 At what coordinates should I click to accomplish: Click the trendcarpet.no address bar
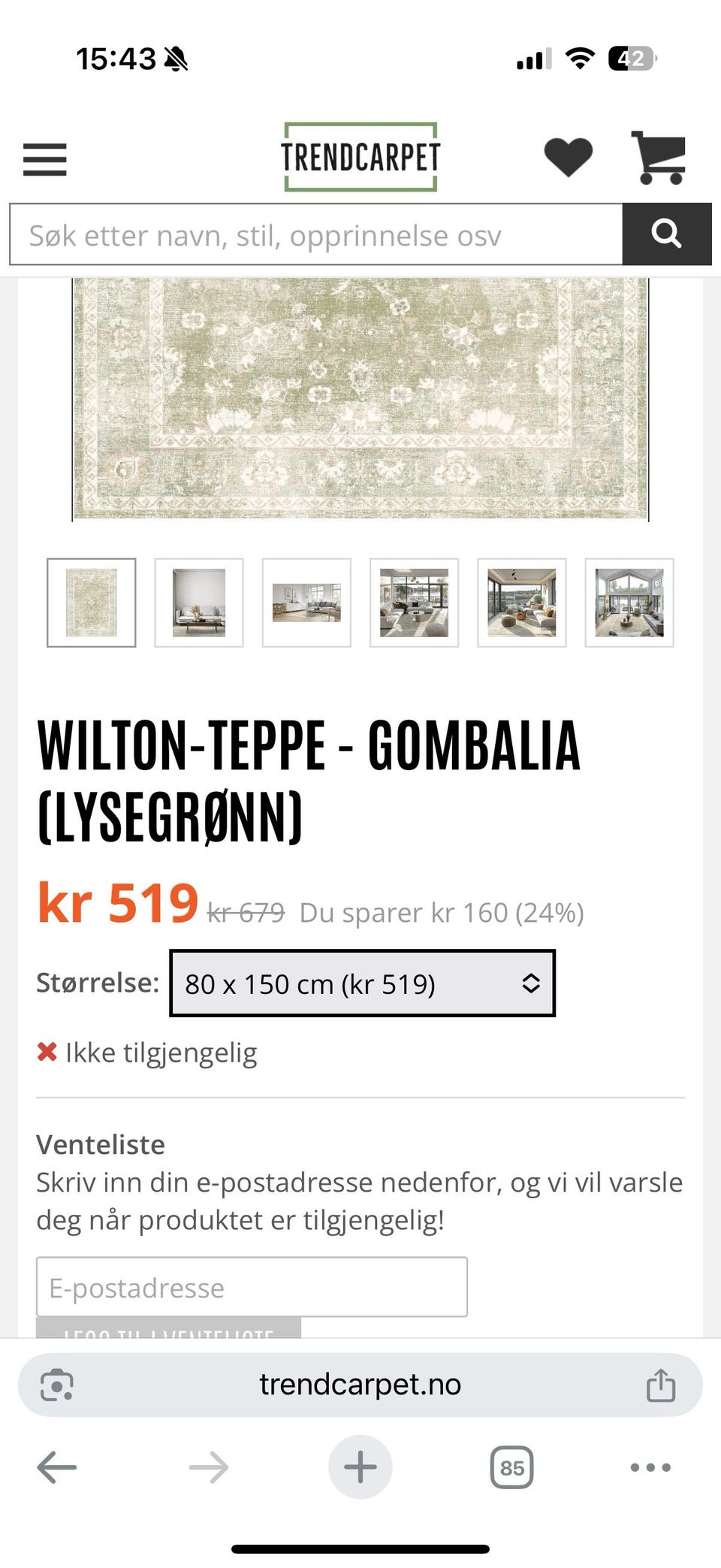coord(360,1385)
